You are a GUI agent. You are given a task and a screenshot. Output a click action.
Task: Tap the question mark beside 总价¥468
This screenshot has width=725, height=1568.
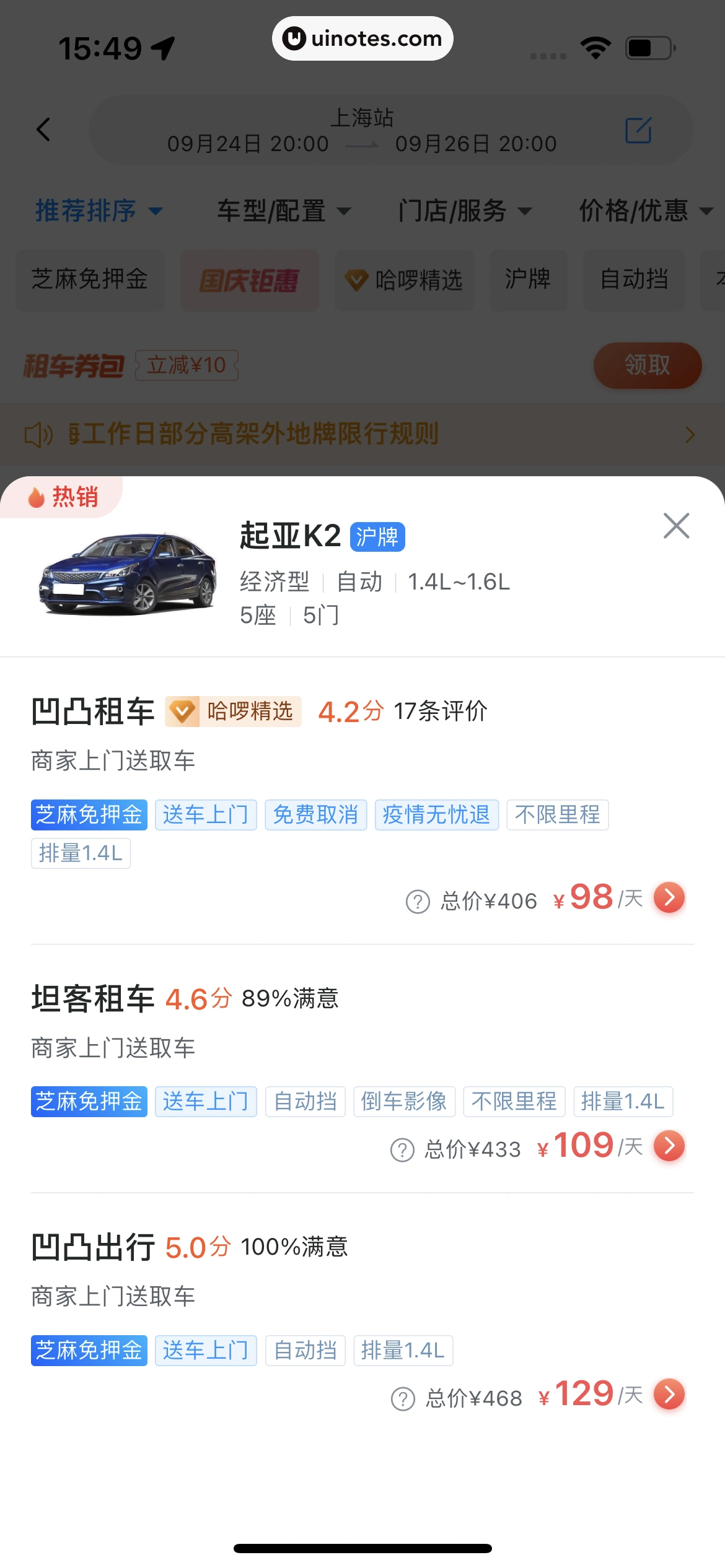click(402, 1398)
